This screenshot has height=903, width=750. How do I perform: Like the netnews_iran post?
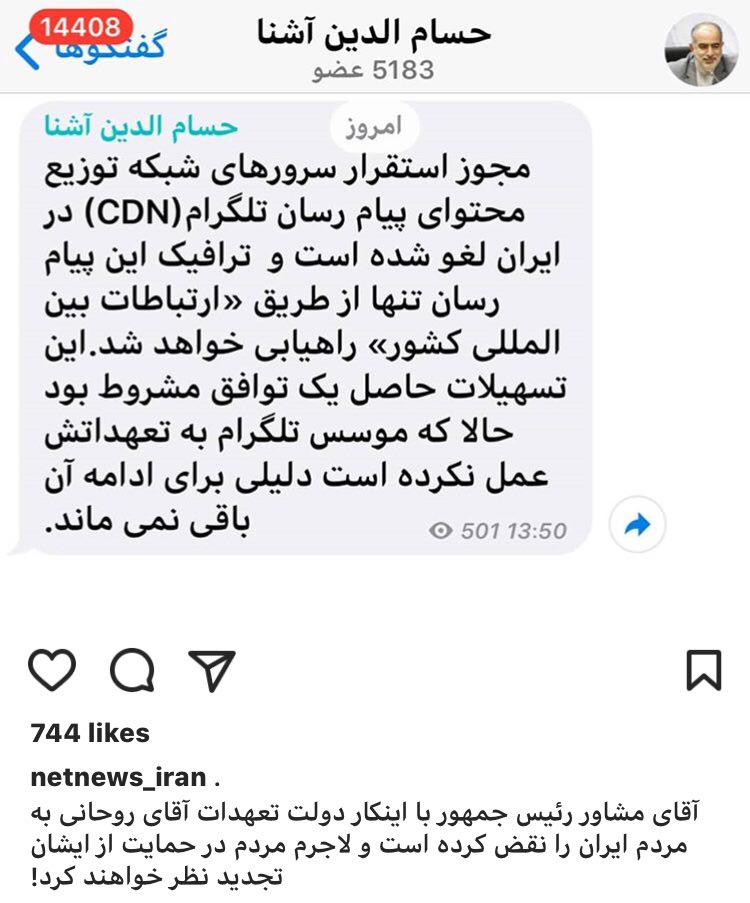coord(52,669)
